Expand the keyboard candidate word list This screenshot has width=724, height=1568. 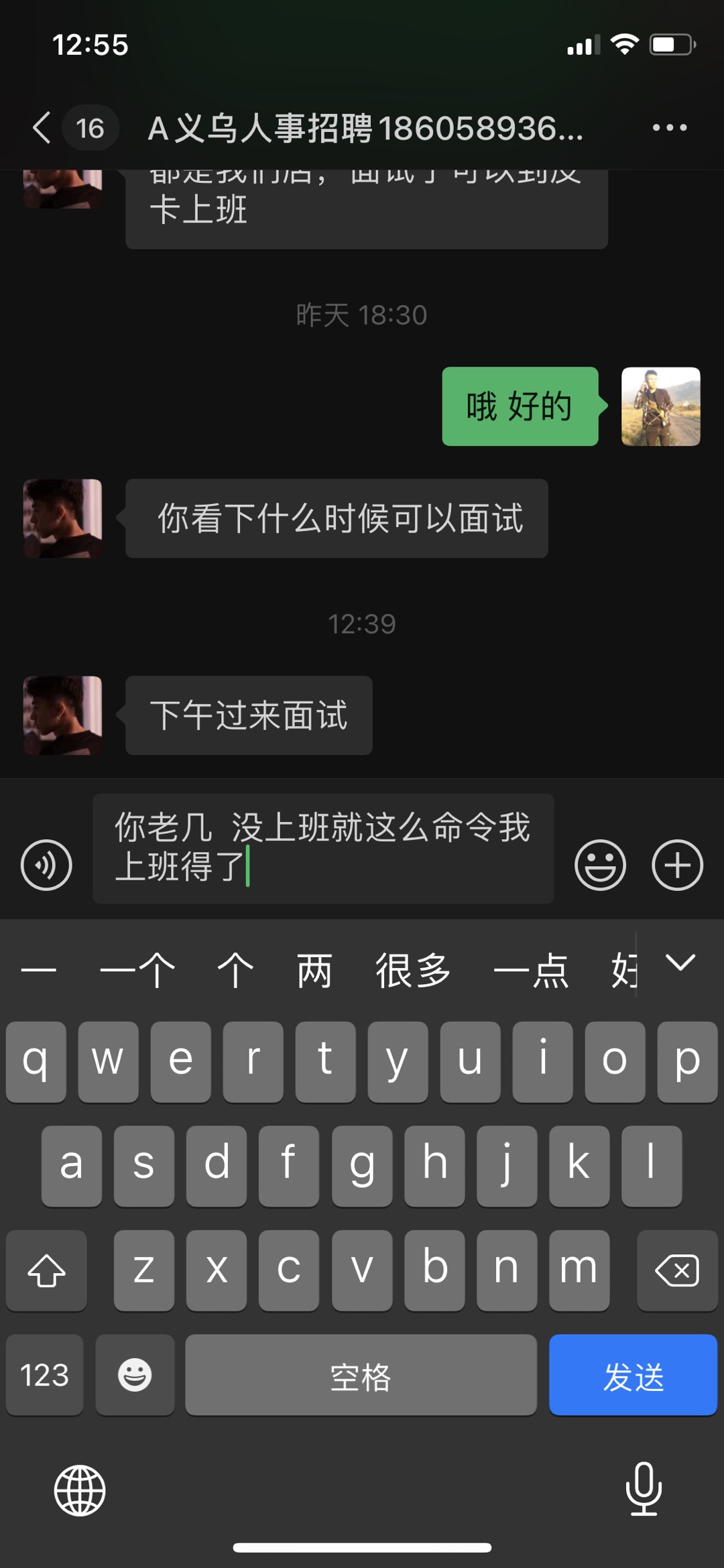tap(680, 963)
